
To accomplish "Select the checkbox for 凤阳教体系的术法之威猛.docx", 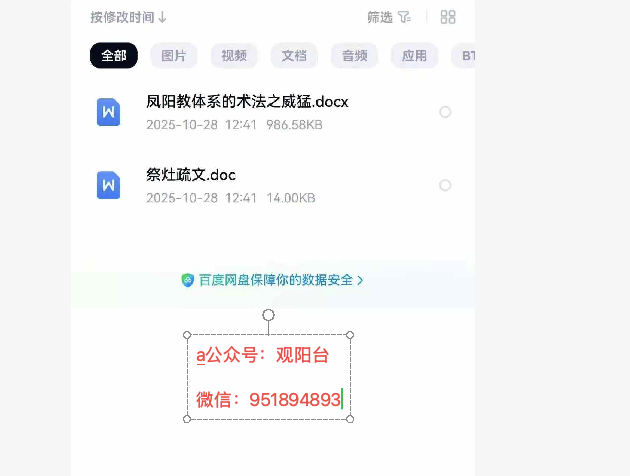I will tap(445, 112).
